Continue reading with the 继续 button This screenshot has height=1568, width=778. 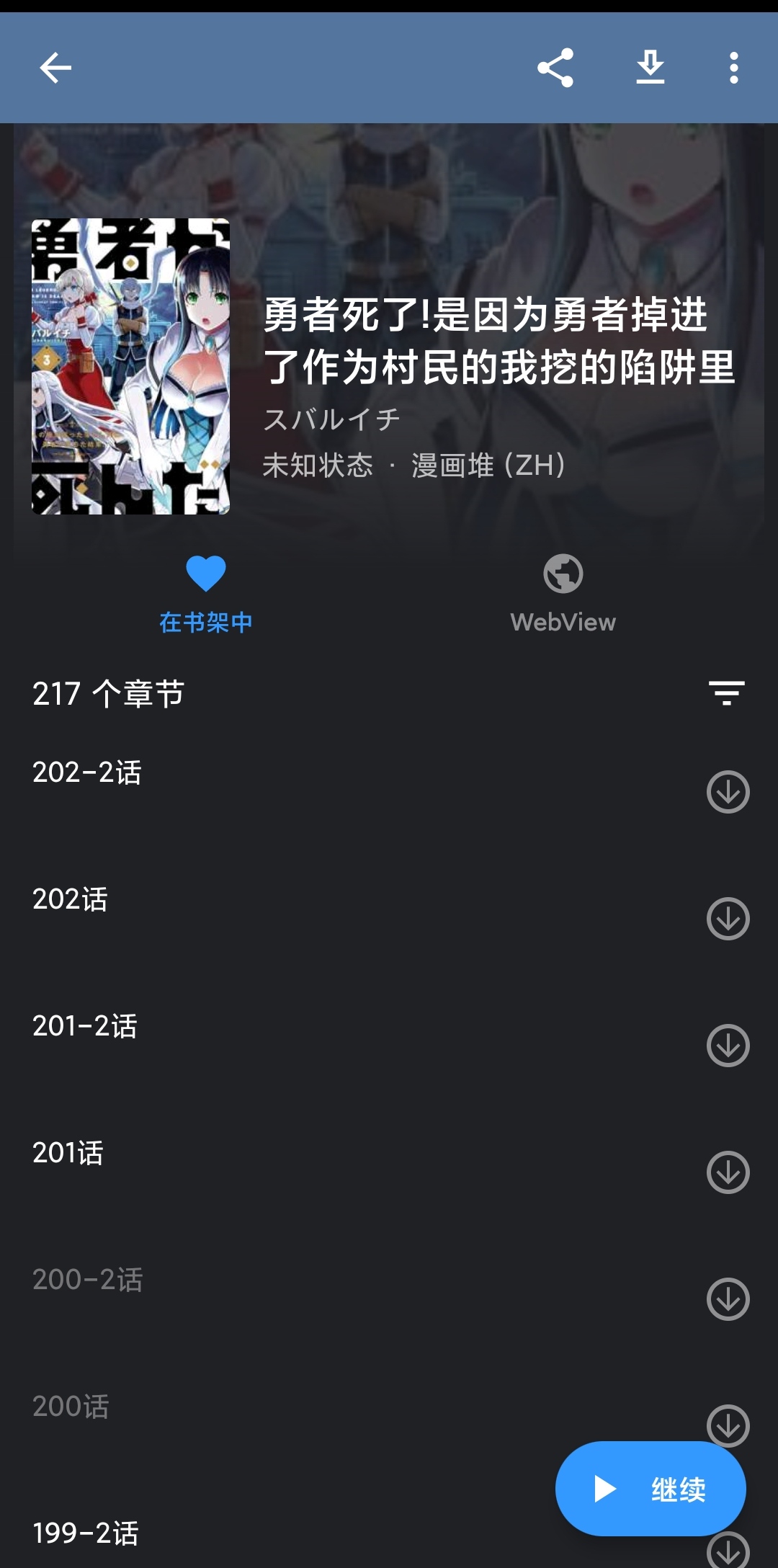pyautogui.click(x=650, y=1489)
